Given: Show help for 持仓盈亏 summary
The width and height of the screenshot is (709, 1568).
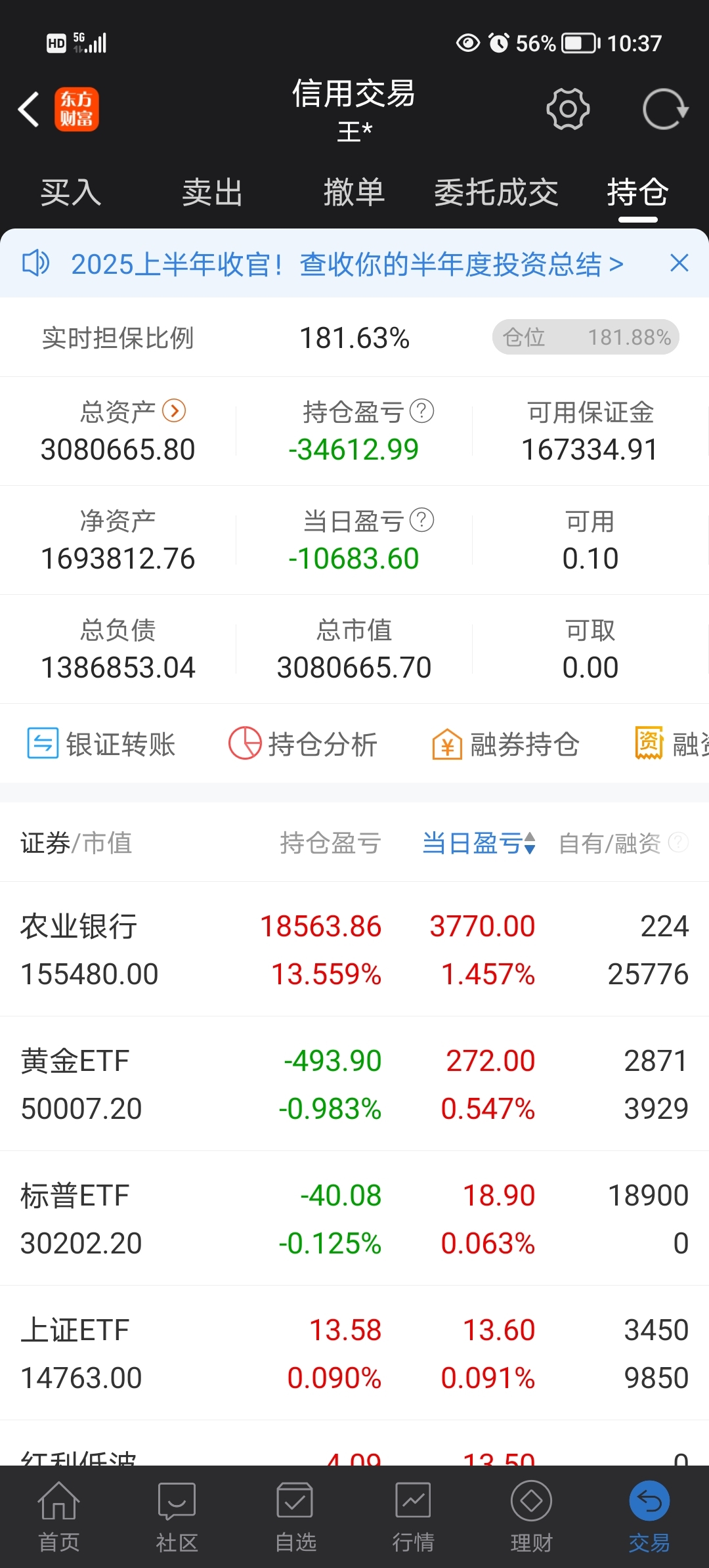Looking at the screenshot, I should pos(422,411).
